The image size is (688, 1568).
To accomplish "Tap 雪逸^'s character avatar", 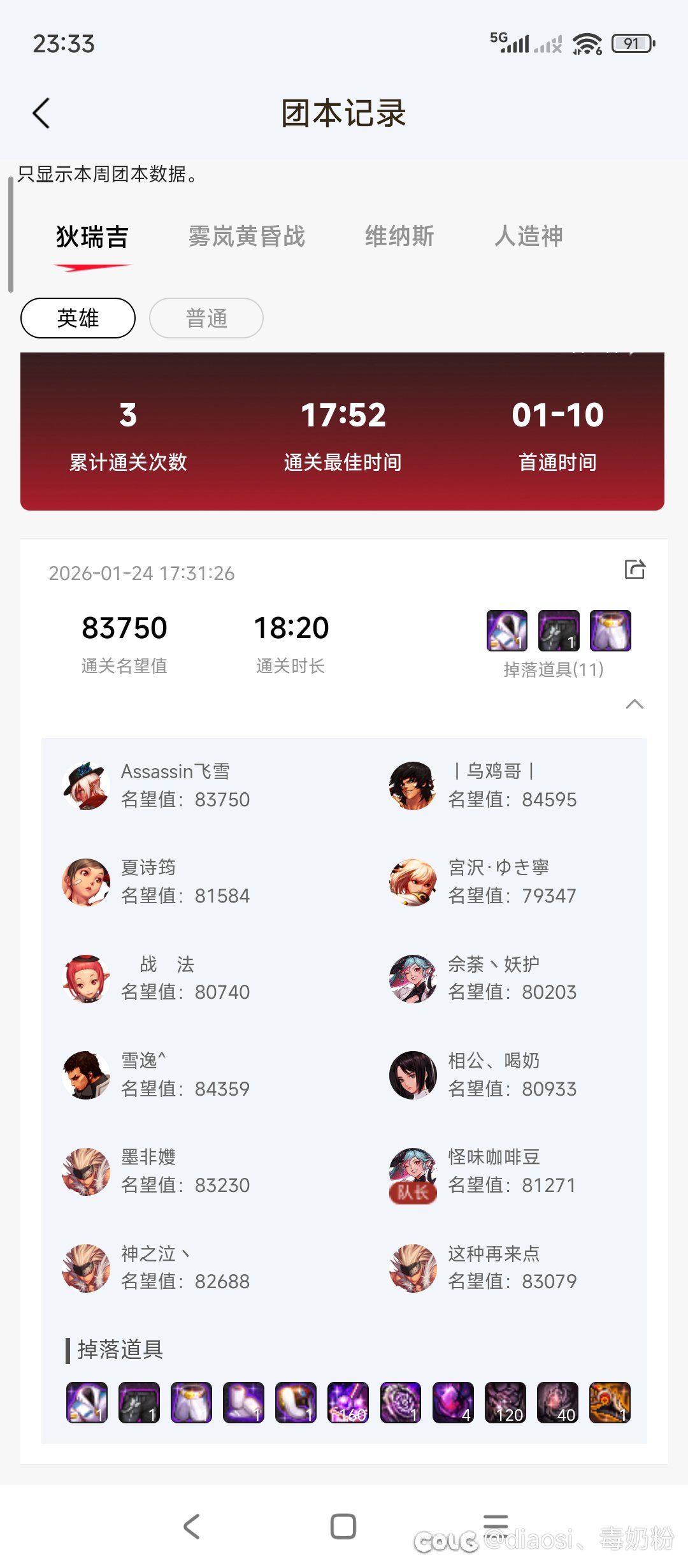I will pos(86,1075).
